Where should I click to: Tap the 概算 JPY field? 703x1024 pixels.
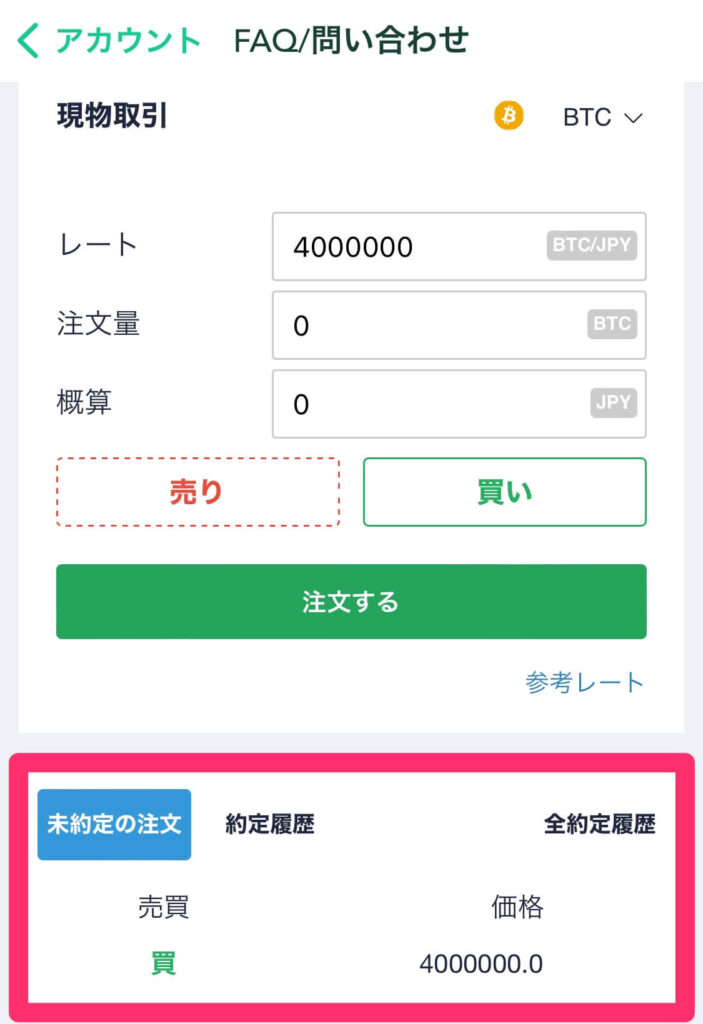click(x=430, y=404)
